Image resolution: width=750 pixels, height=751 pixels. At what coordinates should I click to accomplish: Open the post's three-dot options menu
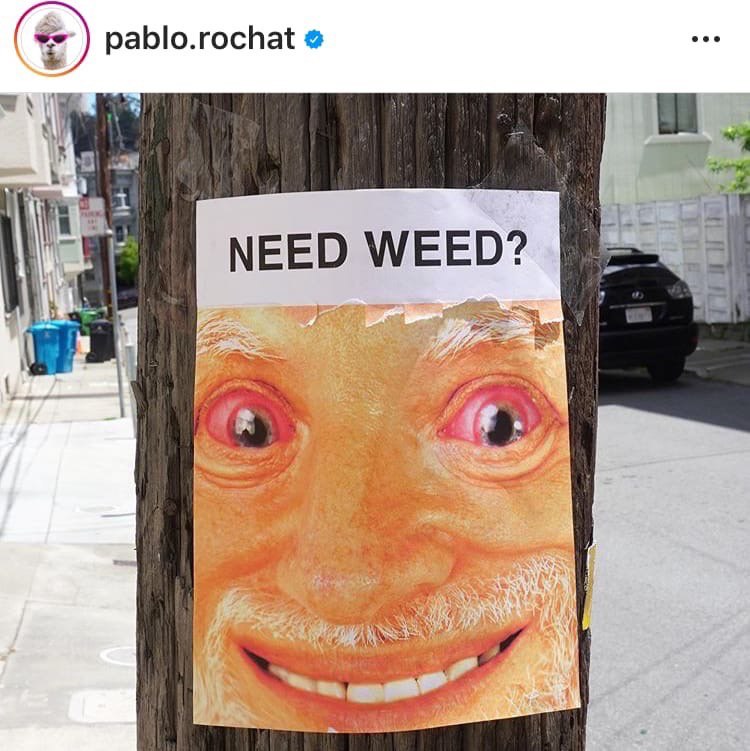(x=705, y=39)
